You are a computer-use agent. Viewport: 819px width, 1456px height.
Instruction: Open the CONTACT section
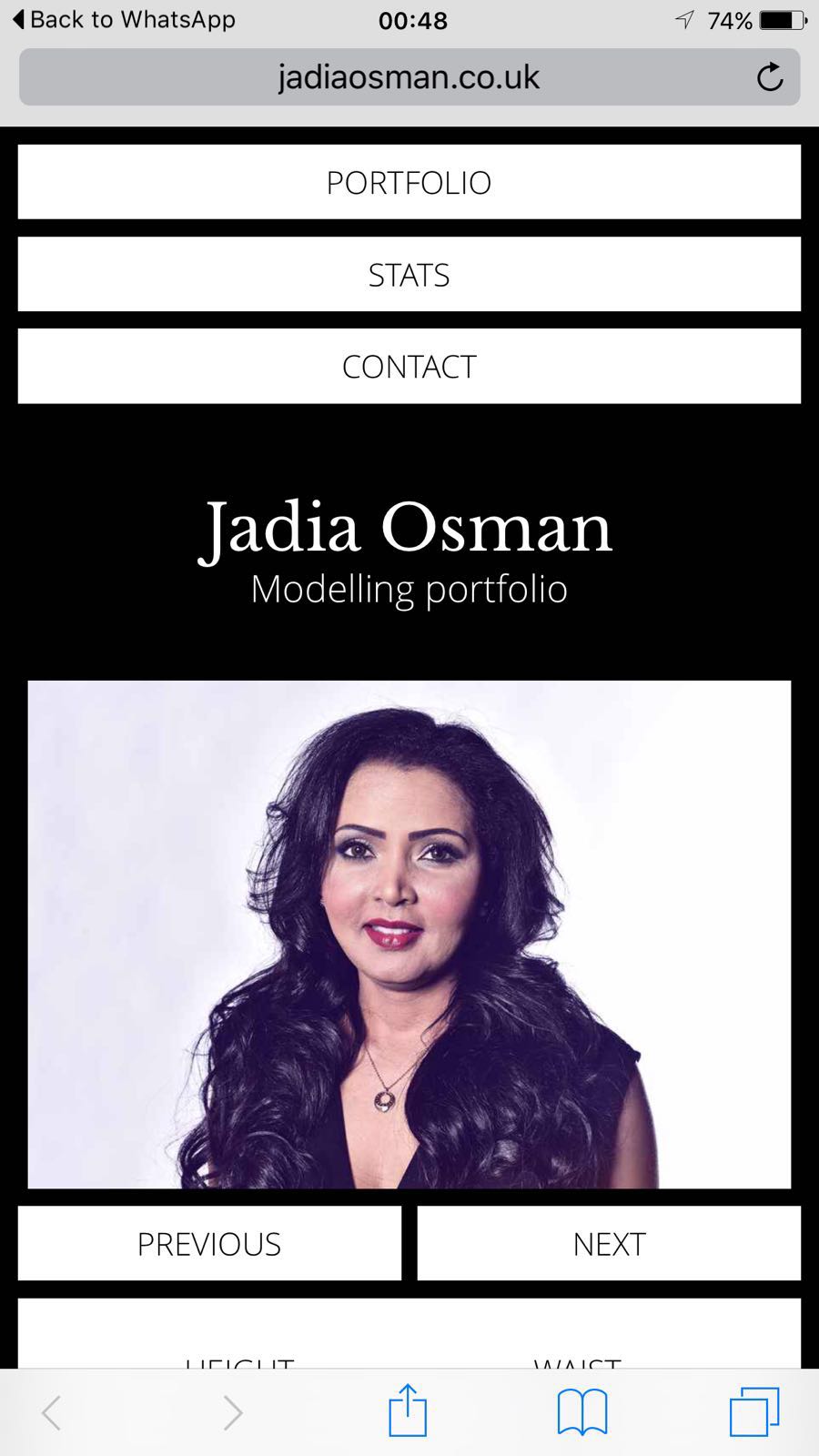click(x=409, y=366)
